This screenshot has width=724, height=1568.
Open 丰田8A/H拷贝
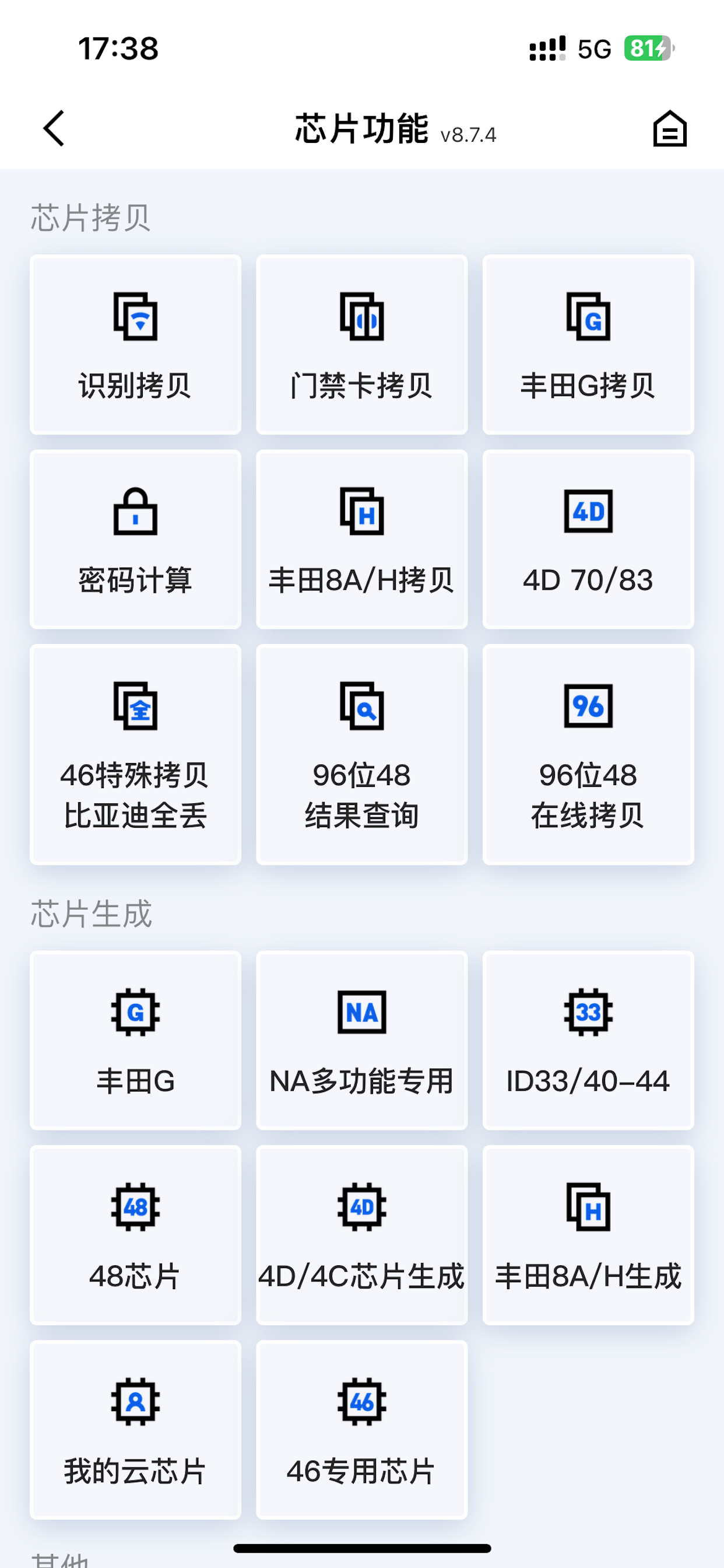(x=361, y=540)
